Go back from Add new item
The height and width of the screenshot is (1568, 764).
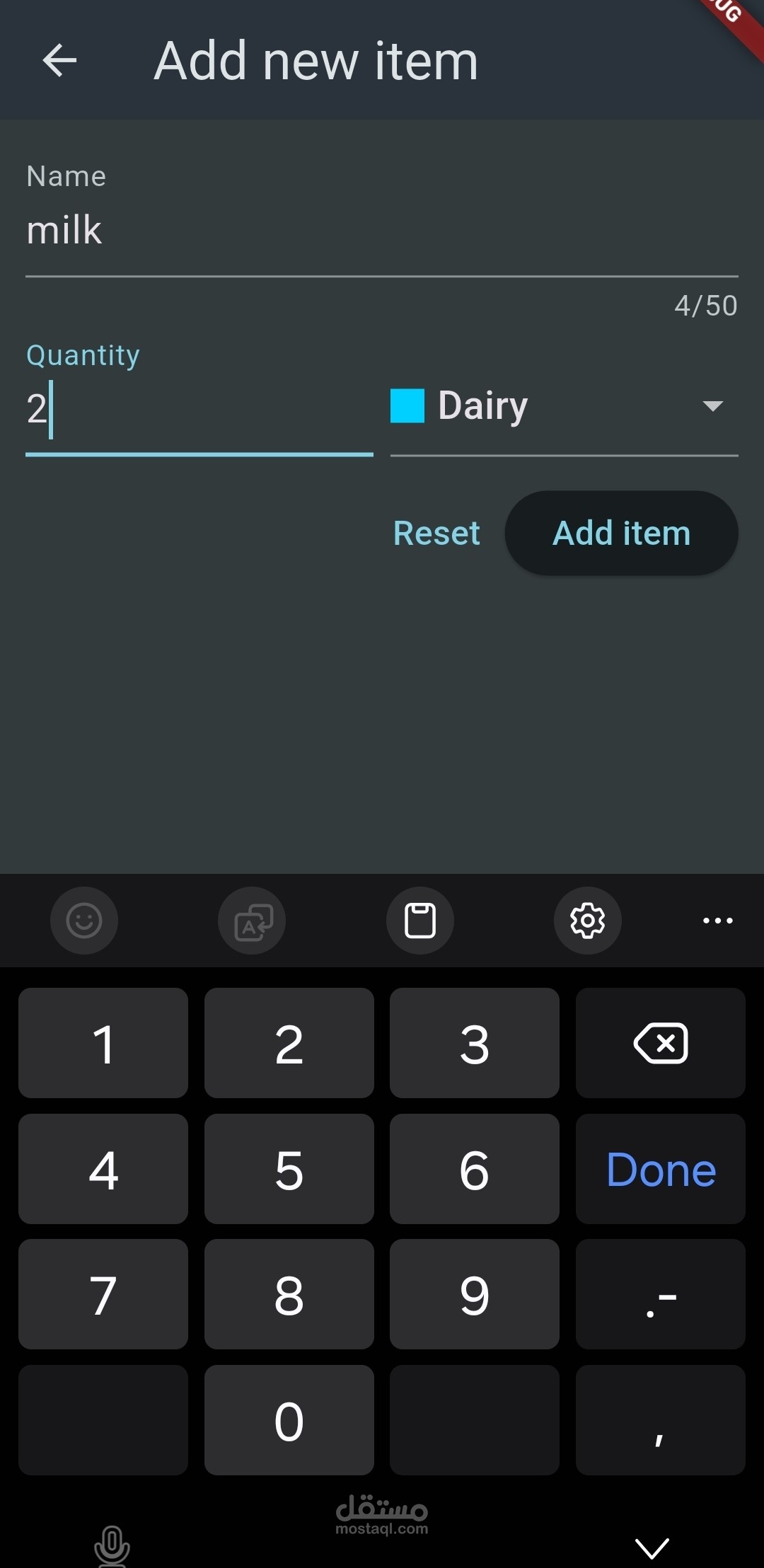(x=59, y=60)
